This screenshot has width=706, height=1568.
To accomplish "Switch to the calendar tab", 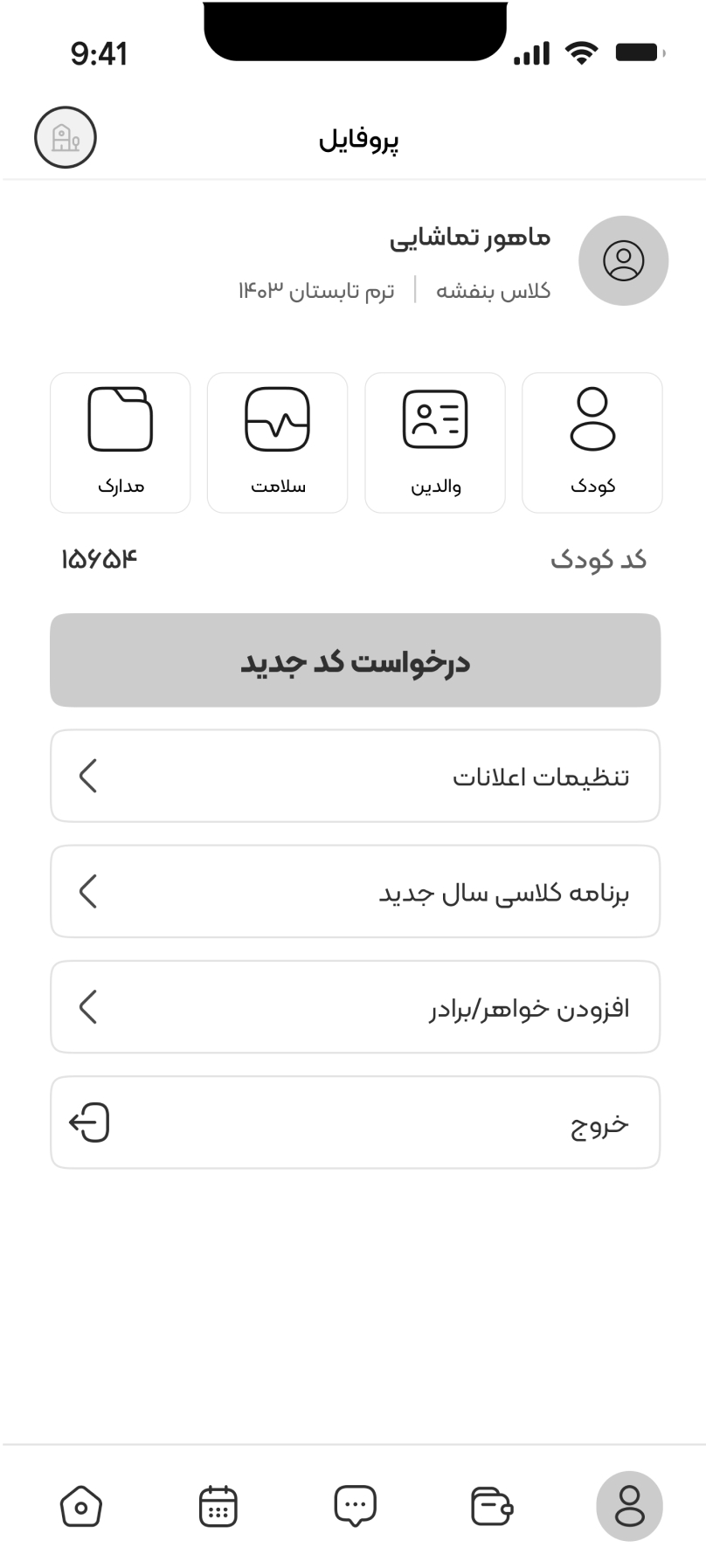I will tap(218, 1506).
